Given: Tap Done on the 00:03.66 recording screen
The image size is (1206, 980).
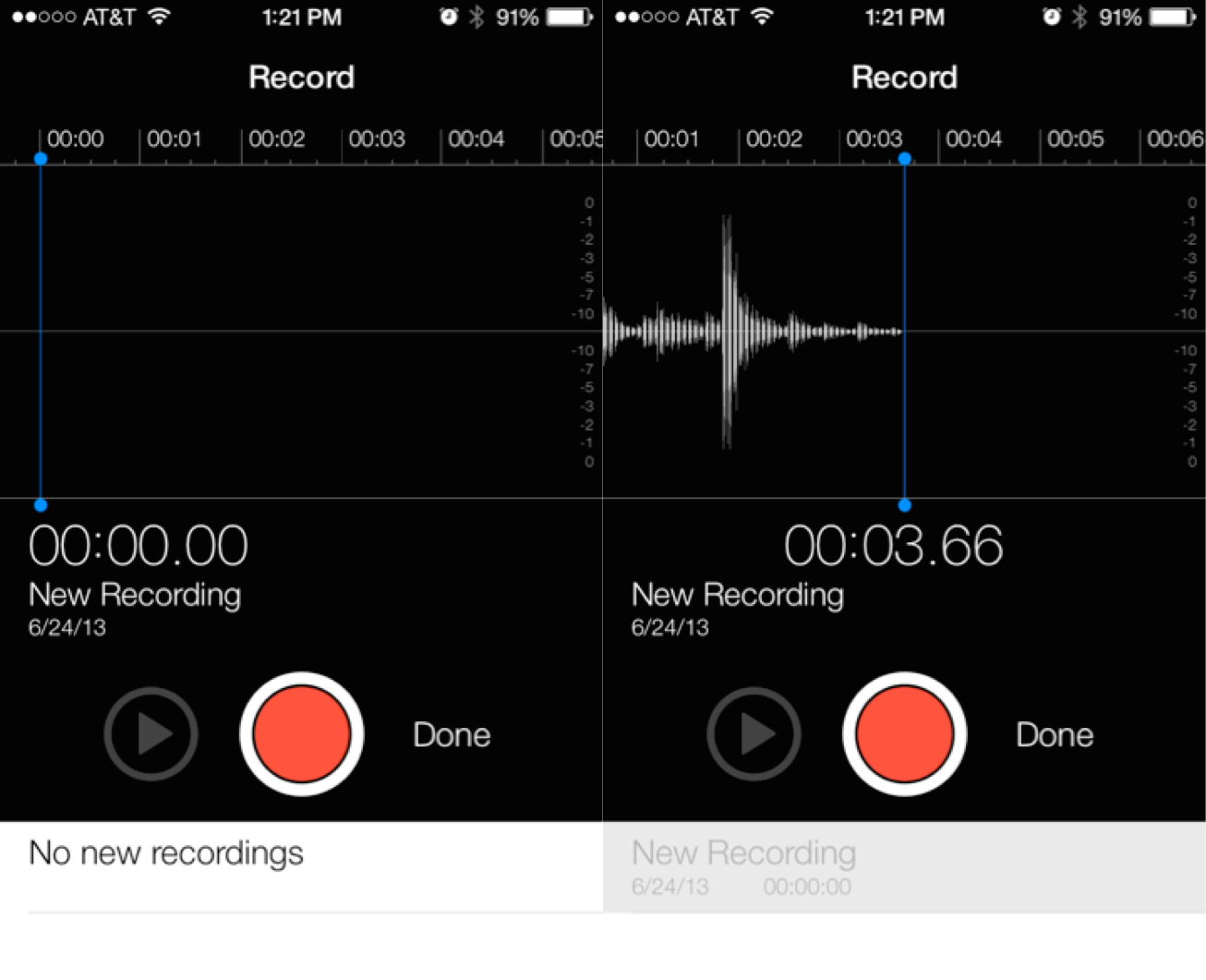Looking at the screenshot, I should point(1055,735).
